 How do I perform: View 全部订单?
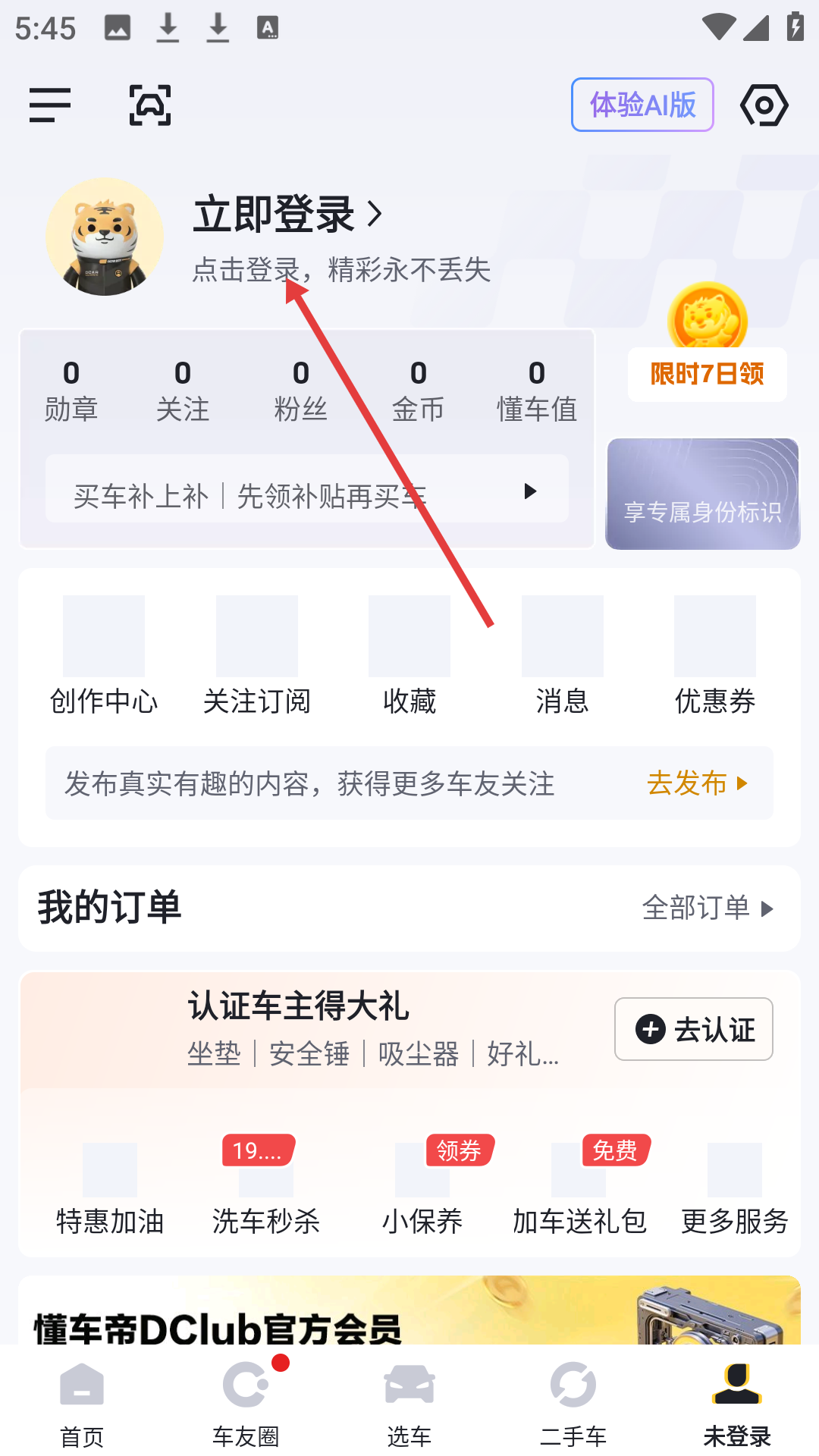(707, 908)
